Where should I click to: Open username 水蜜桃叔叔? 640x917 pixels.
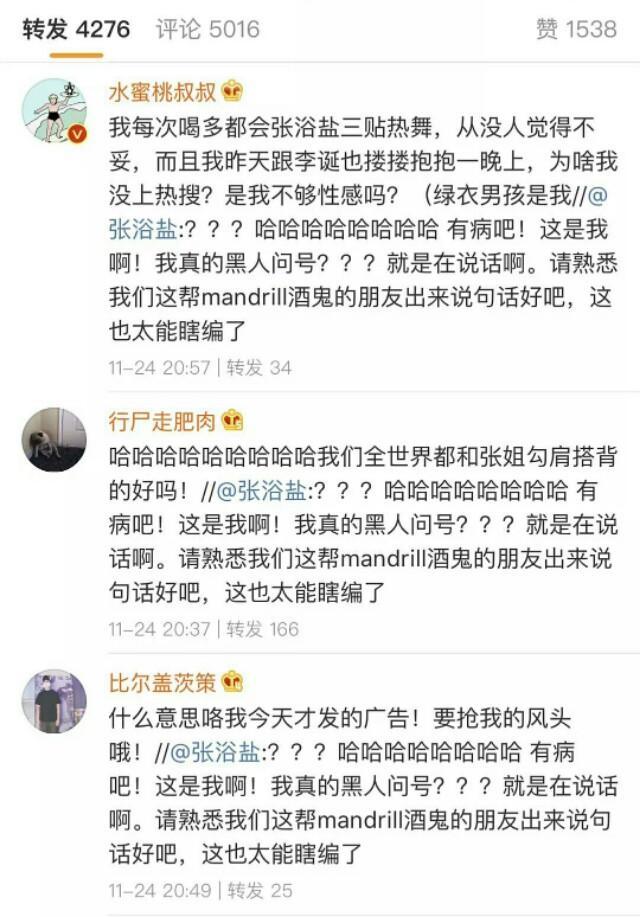pos(163,91)
